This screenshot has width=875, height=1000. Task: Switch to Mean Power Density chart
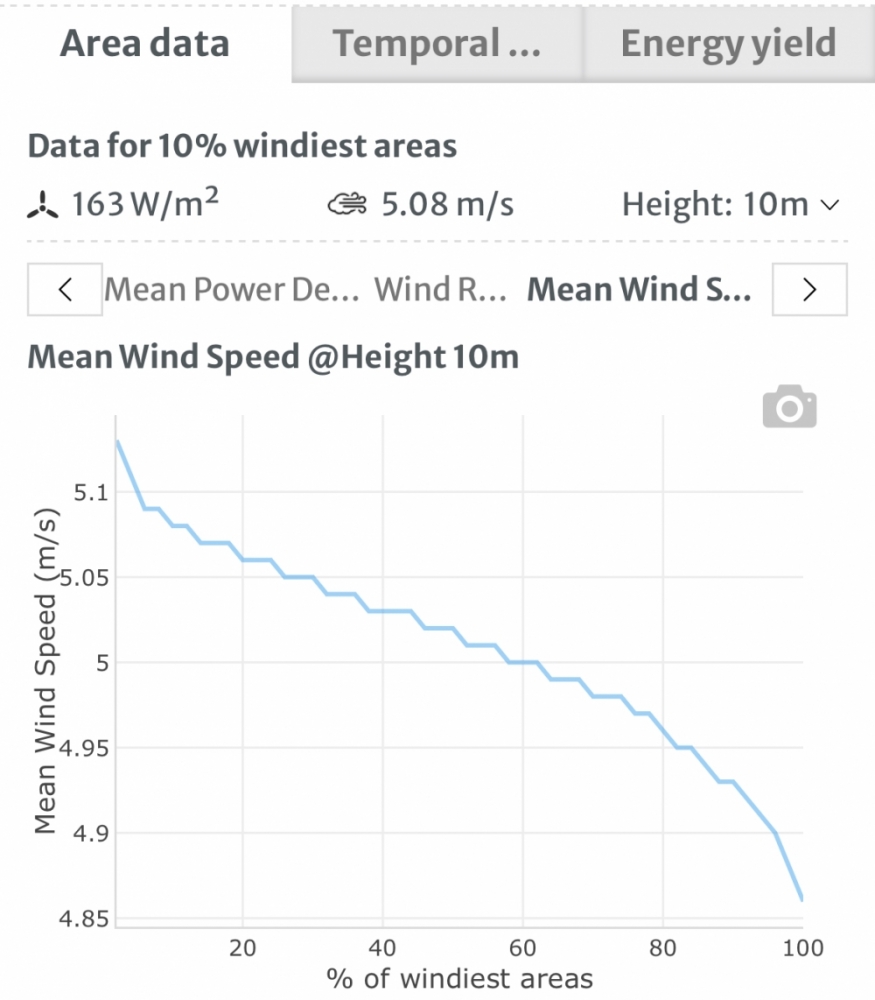(x=231, y=290)
